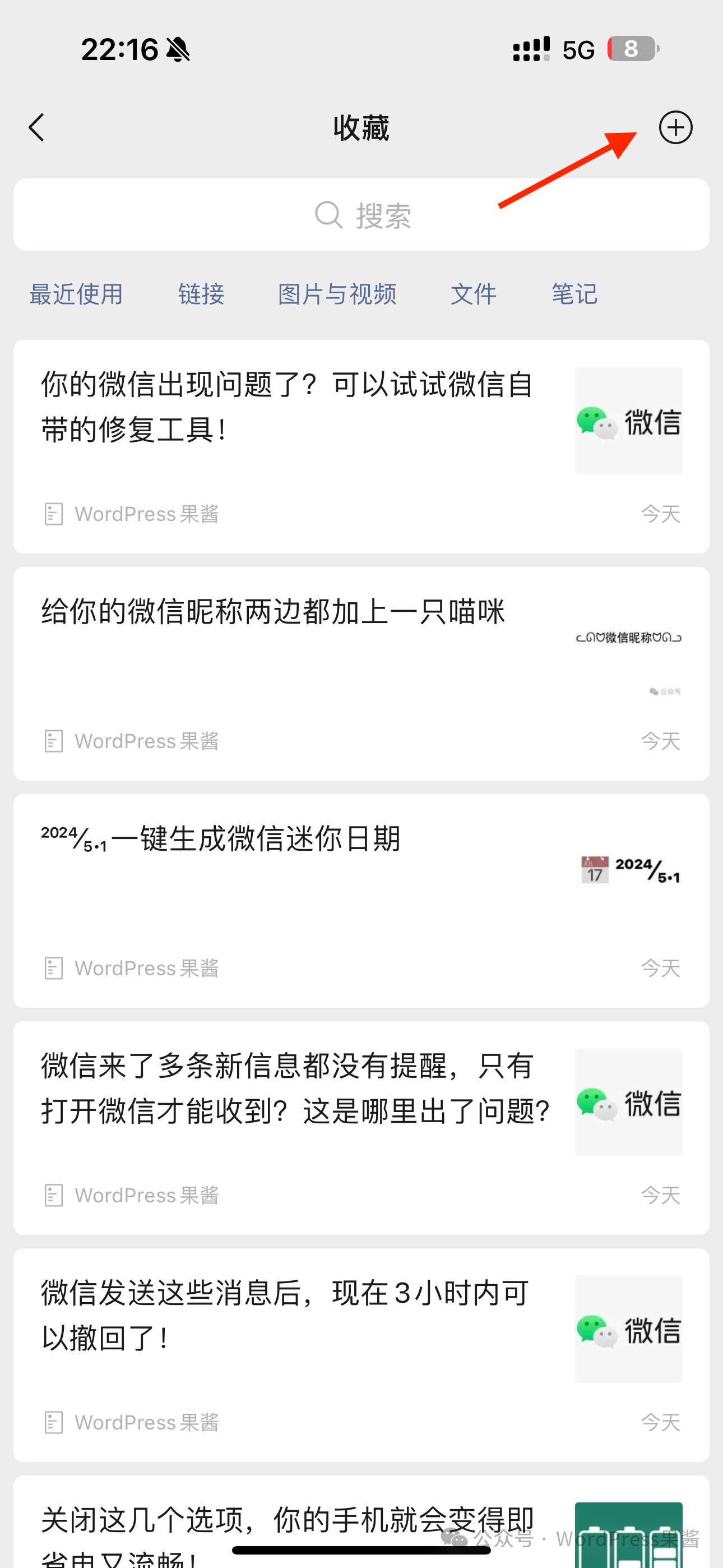Viewport: 723px width, 1568px height.
Task: Select the 链接 filter
Action: coord(201,294)
